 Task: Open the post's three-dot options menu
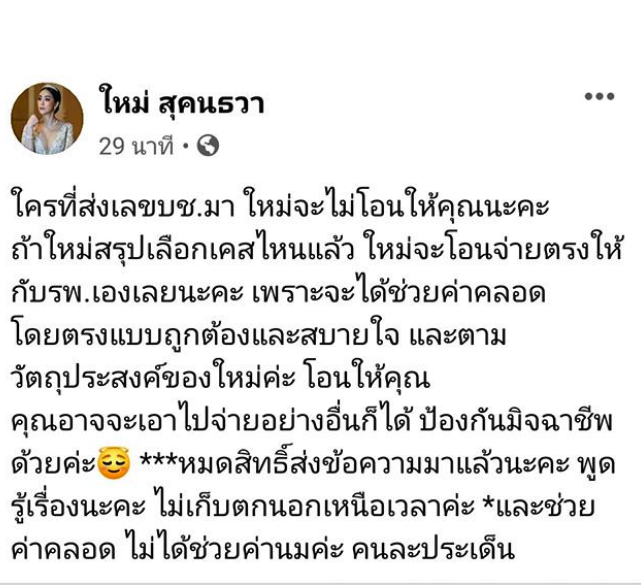(598, 96)
